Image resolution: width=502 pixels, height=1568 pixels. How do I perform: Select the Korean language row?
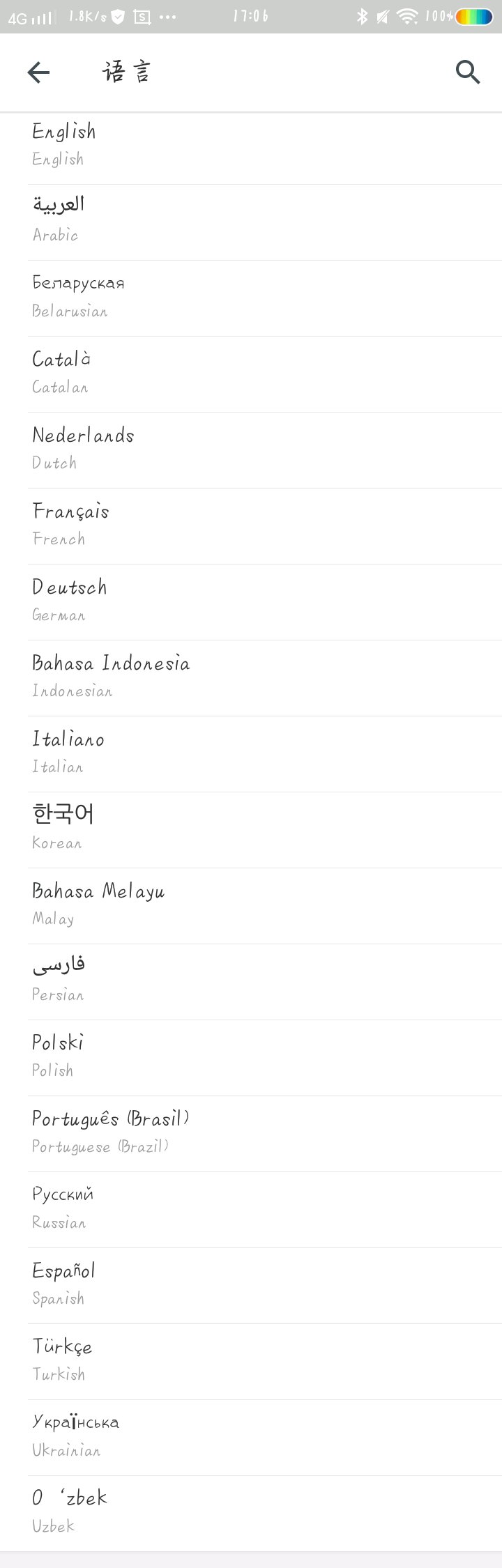251,829
